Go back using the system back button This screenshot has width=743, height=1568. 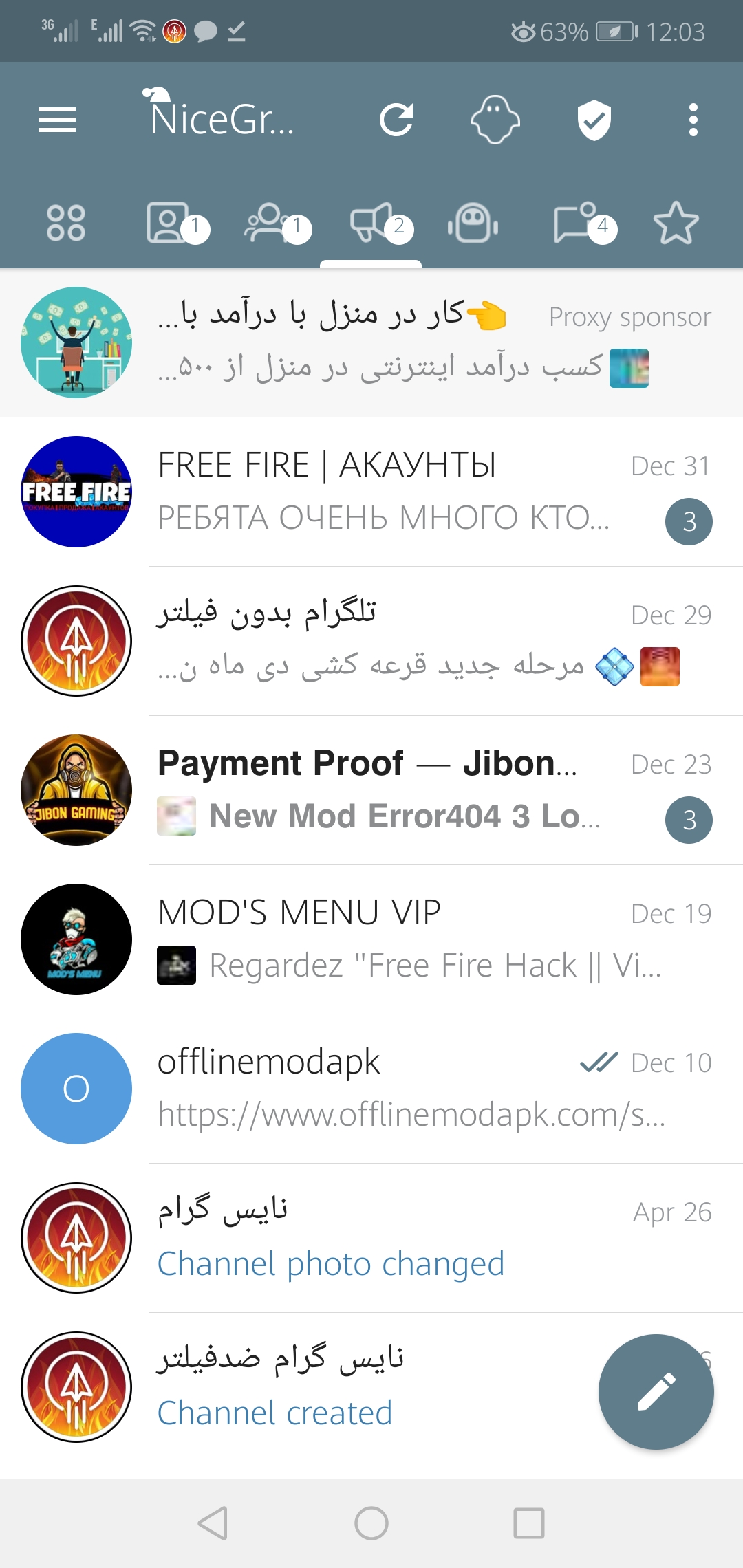[213, 1523]
